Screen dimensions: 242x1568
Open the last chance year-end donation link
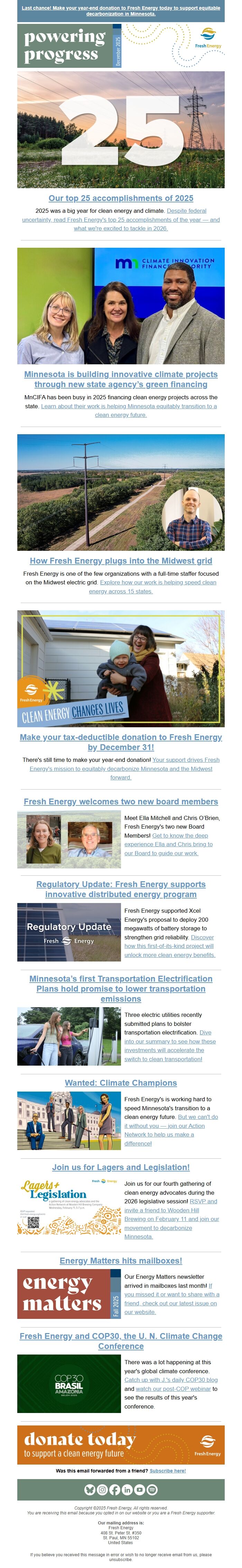(x=121, y=10)
